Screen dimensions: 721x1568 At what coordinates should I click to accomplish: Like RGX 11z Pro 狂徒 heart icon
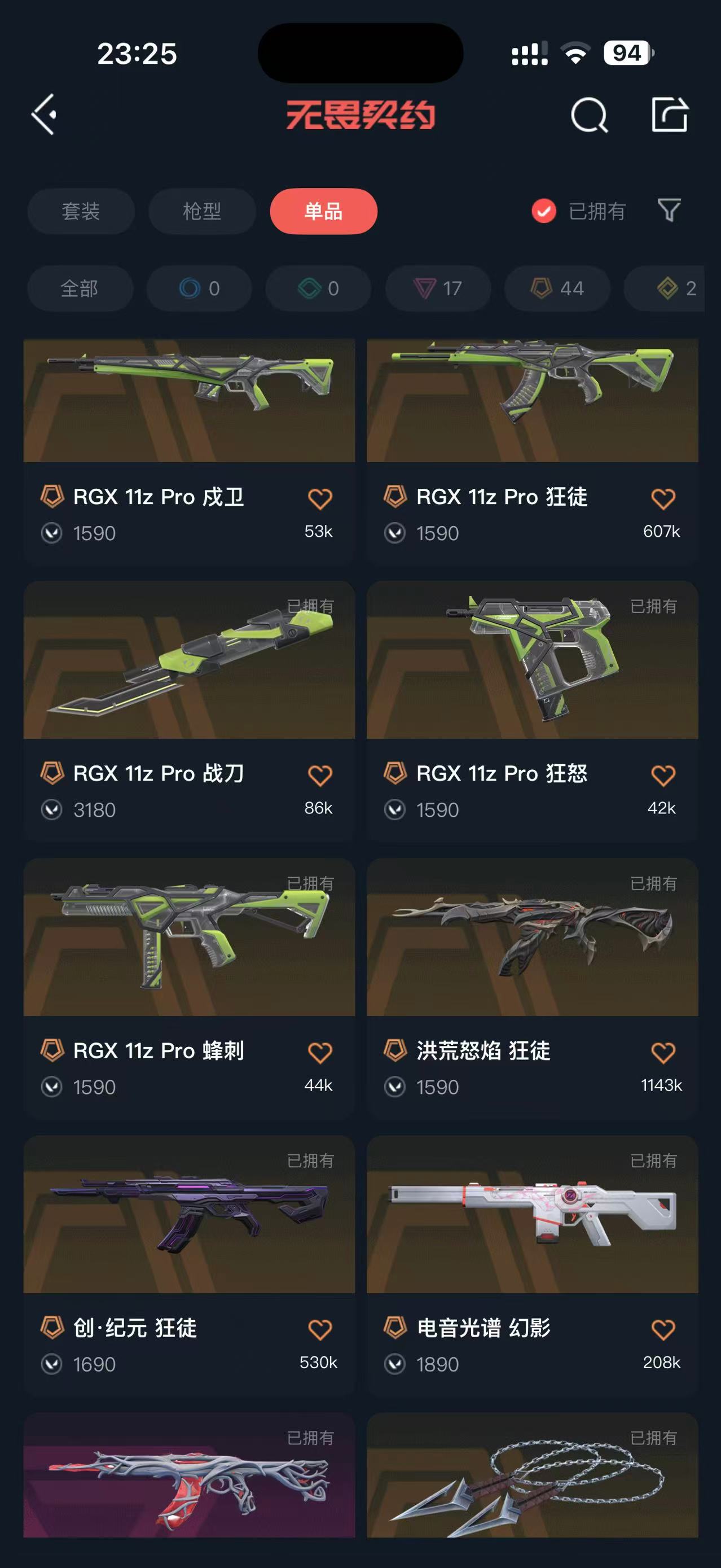(x=662, y=498)
